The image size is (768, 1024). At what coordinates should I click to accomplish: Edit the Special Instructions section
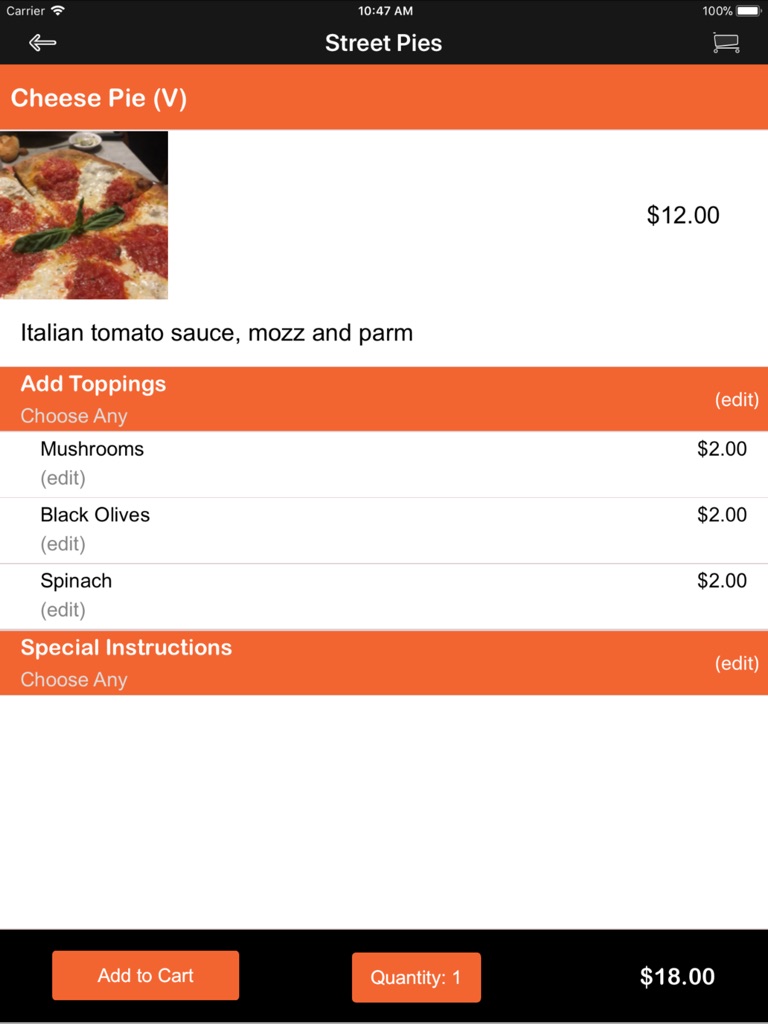click(x=738, y=663)
